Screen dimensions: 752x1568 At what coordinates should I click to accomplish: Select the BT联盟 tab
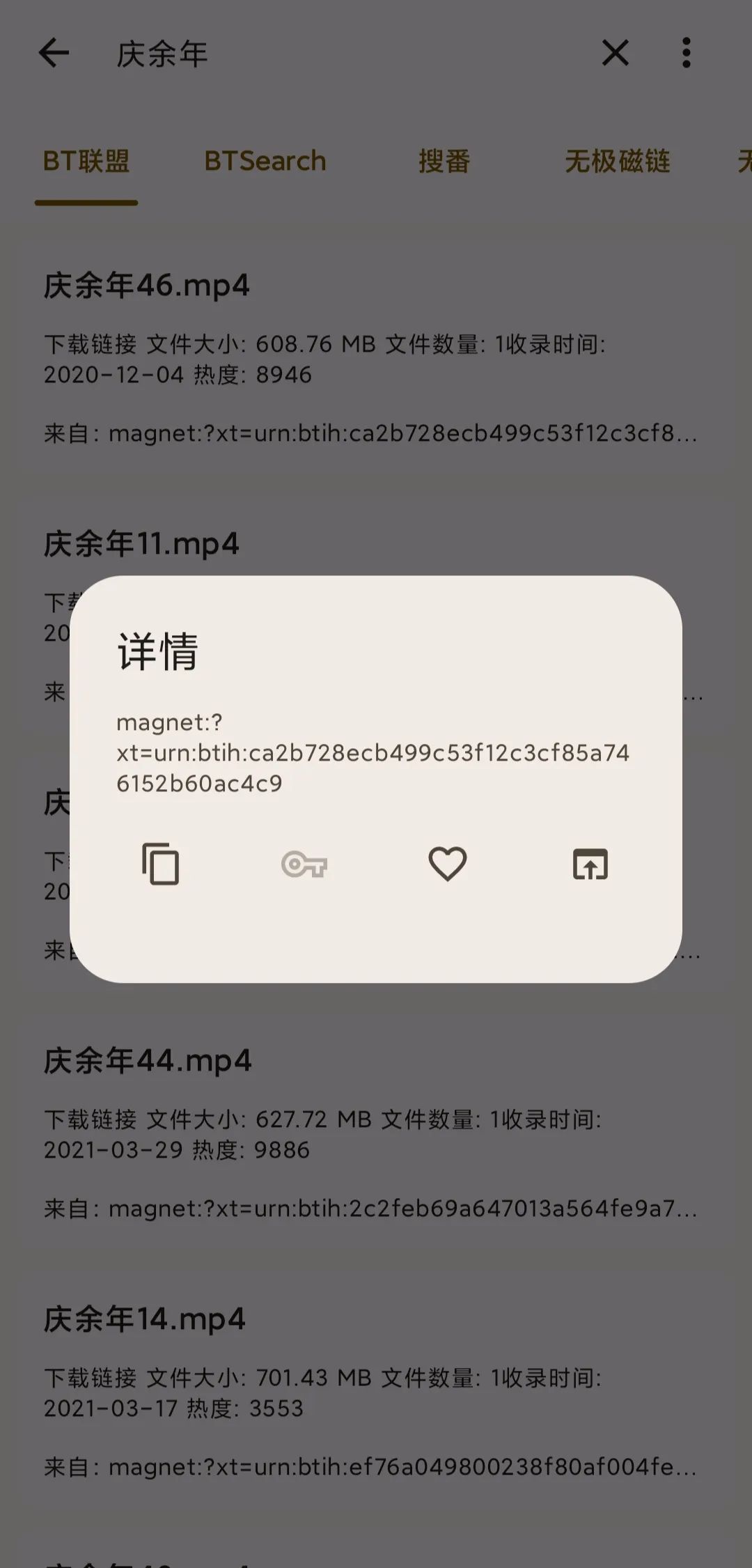(x=86, y=161)
